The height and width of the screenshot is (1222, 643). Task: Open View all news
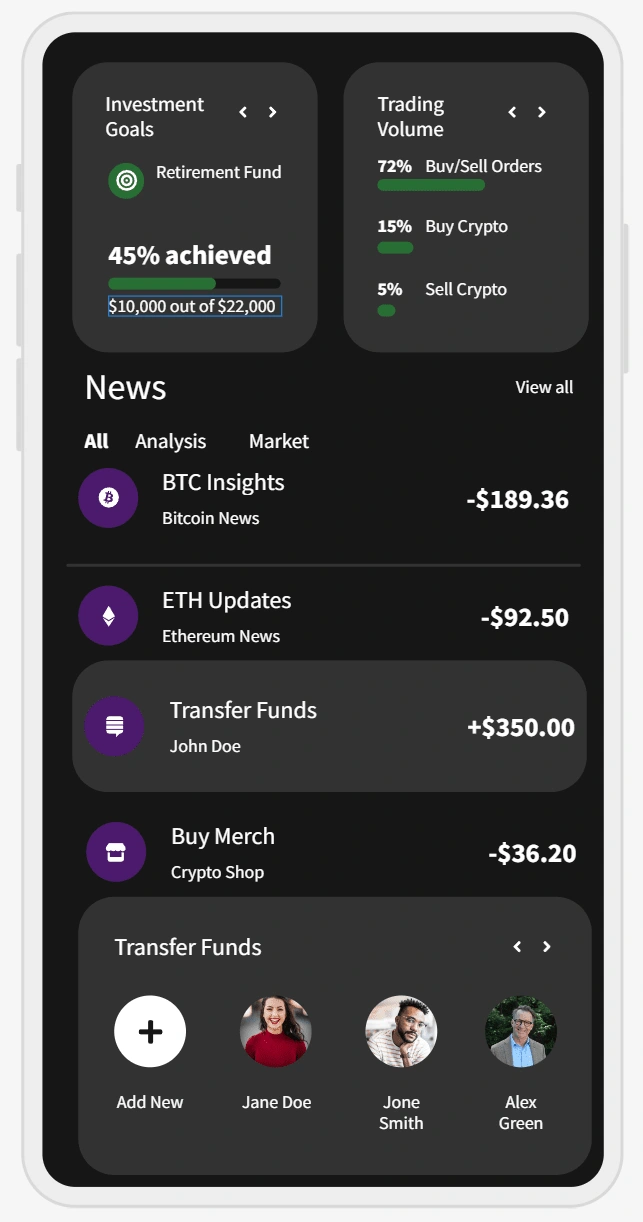[x=544, y=387]
